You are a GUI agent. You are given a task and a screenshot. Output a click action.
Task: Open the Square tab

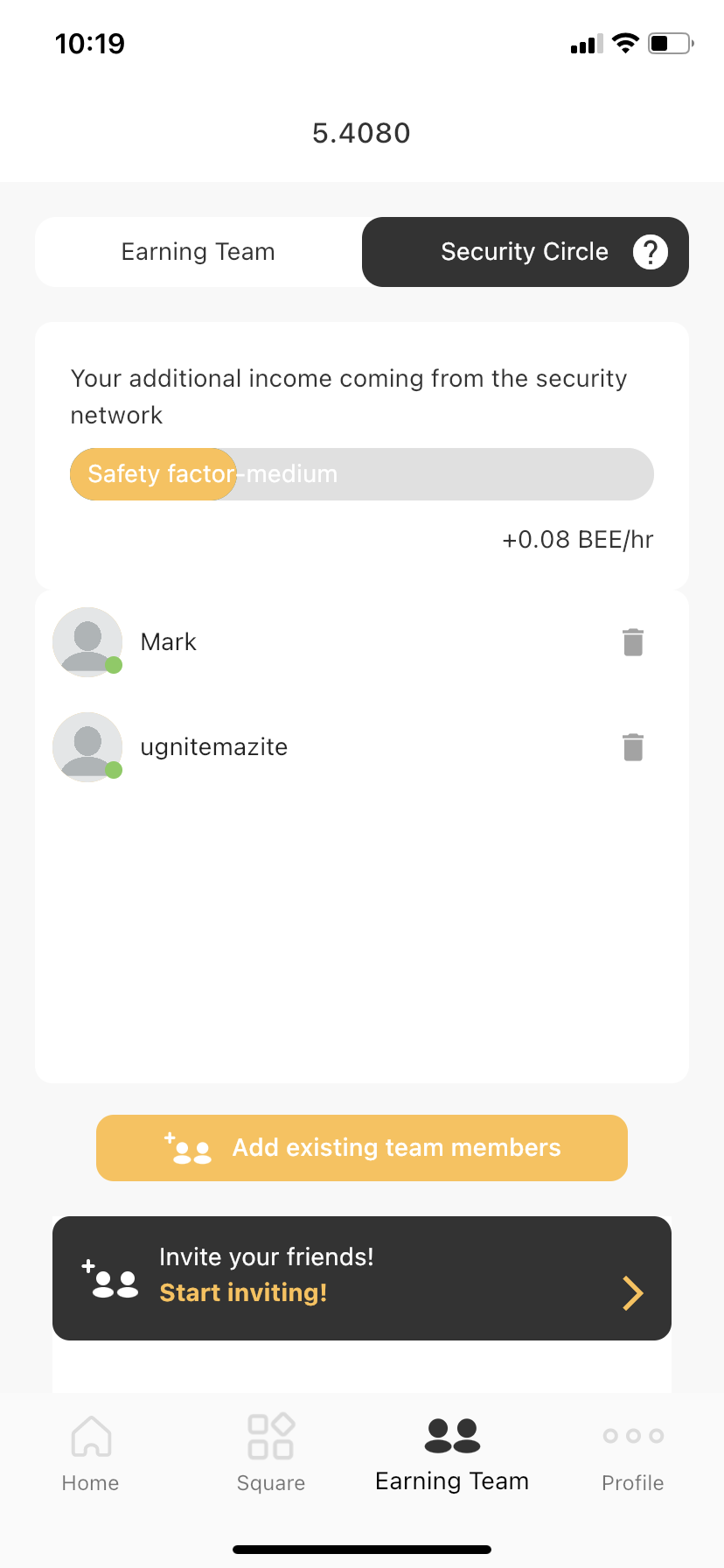271,1453
